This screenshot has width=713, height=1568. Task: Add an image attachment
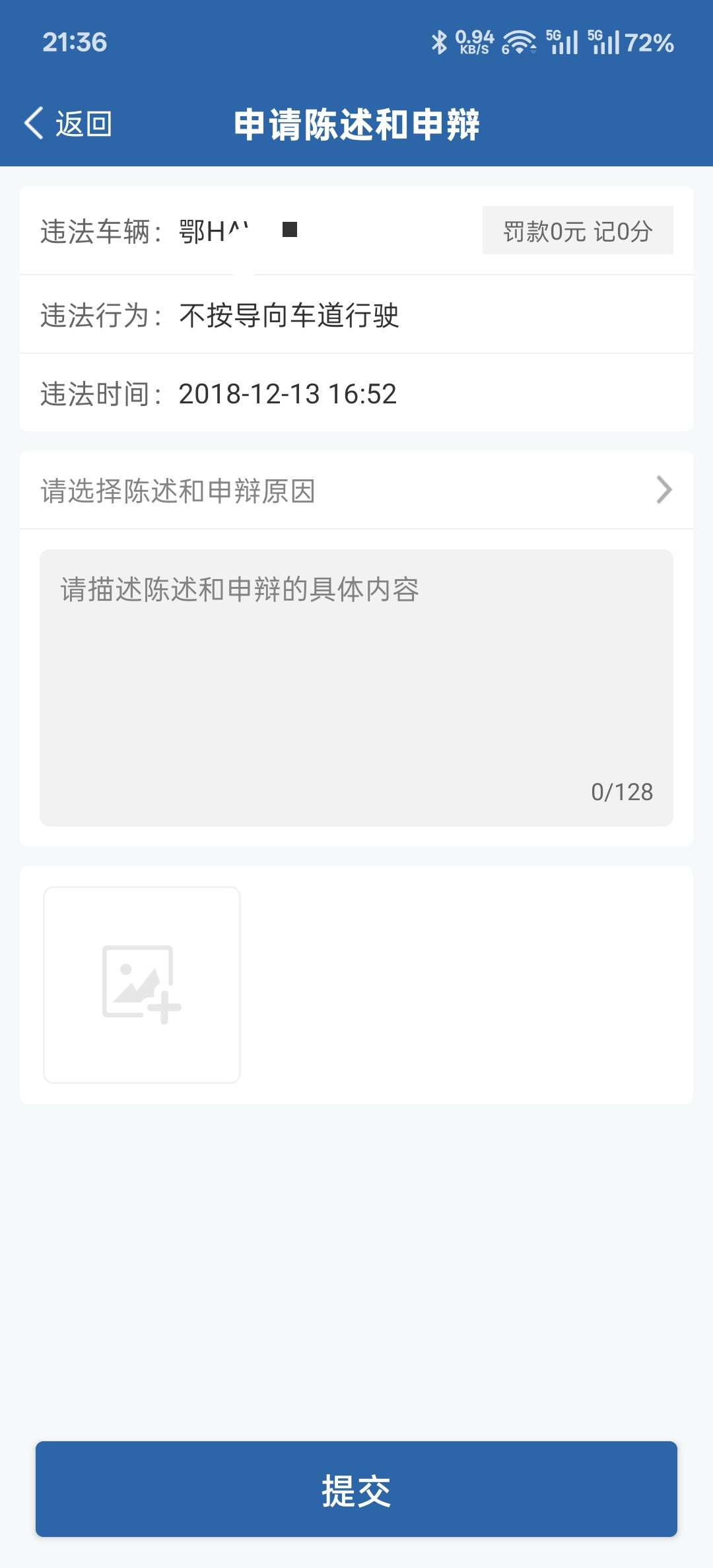pyautogui.click(x=142, y=984)
